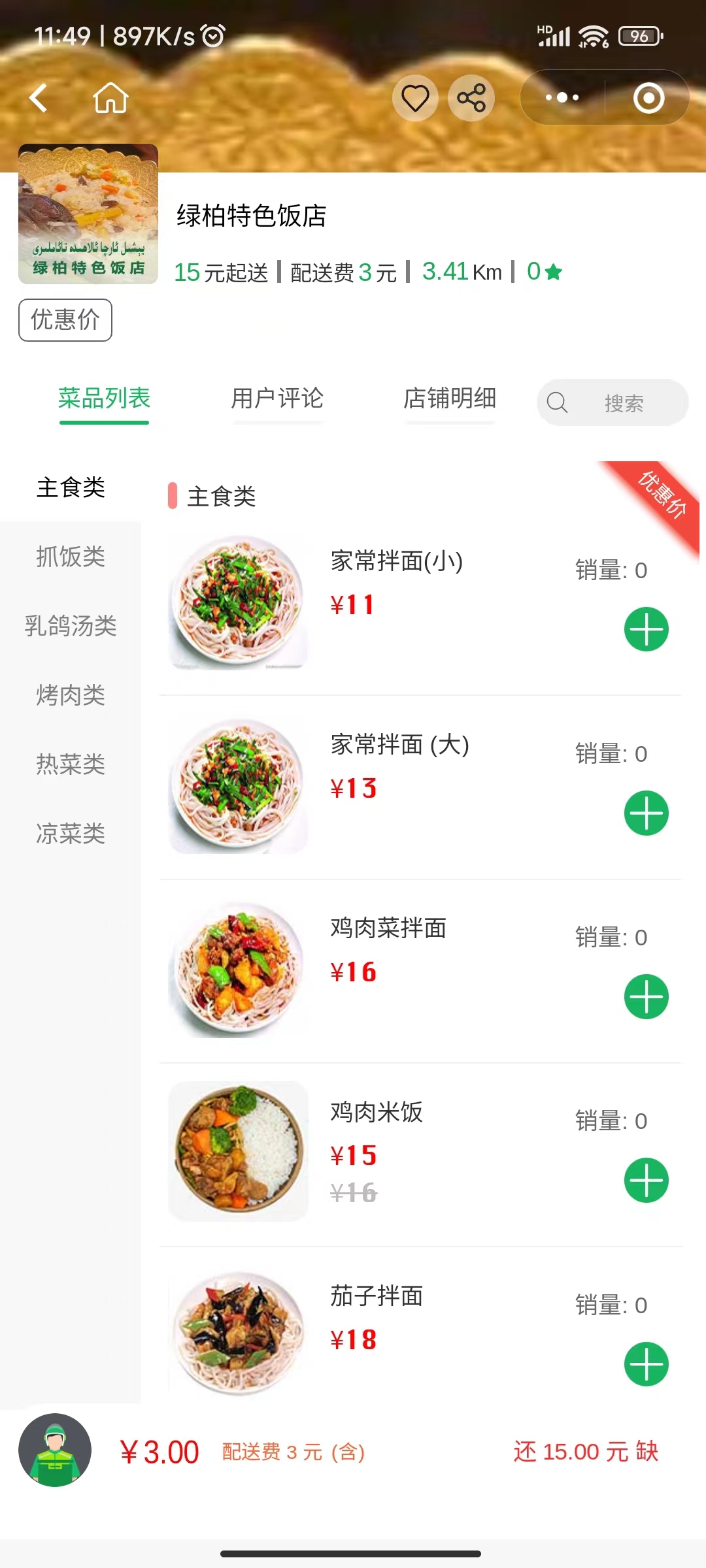Viewport: 706px width, 1568px height.
Task: Add 家常拌面(小) to the cart
Action: [x=647, y=630]
